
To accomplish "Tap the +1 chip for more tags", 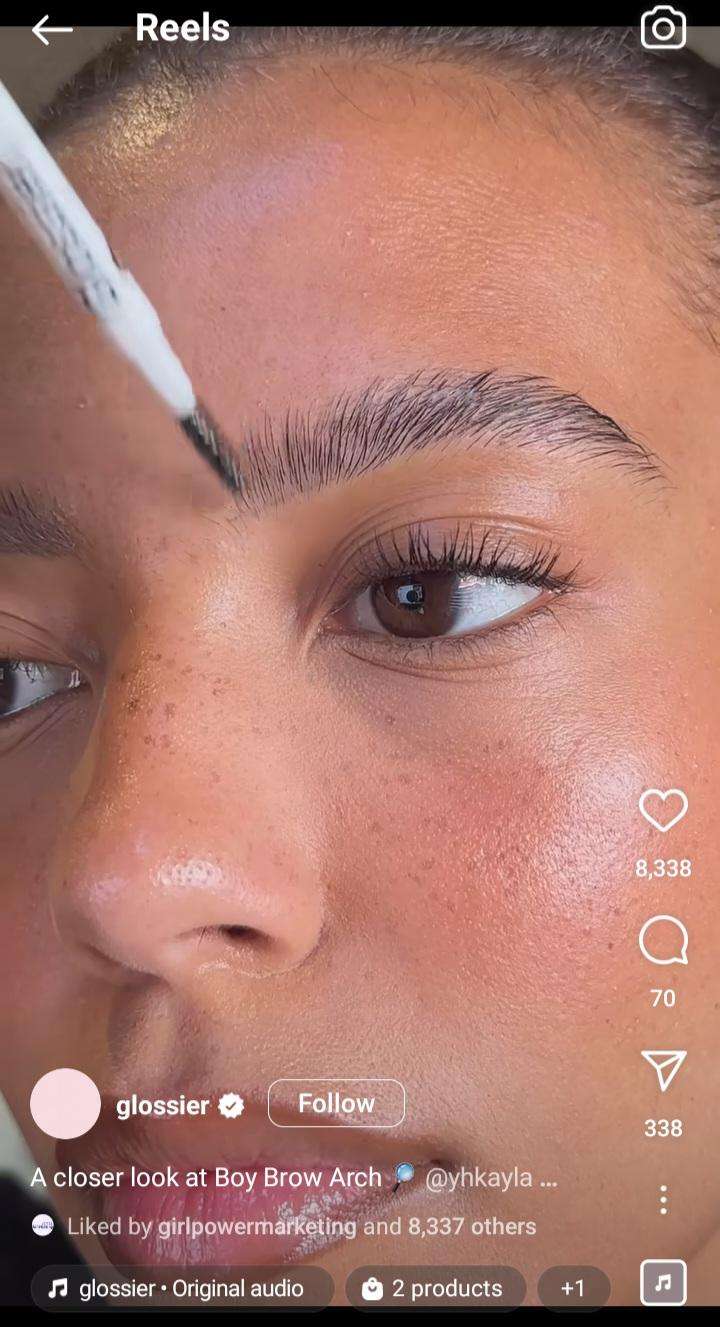I will [573, 1288].
